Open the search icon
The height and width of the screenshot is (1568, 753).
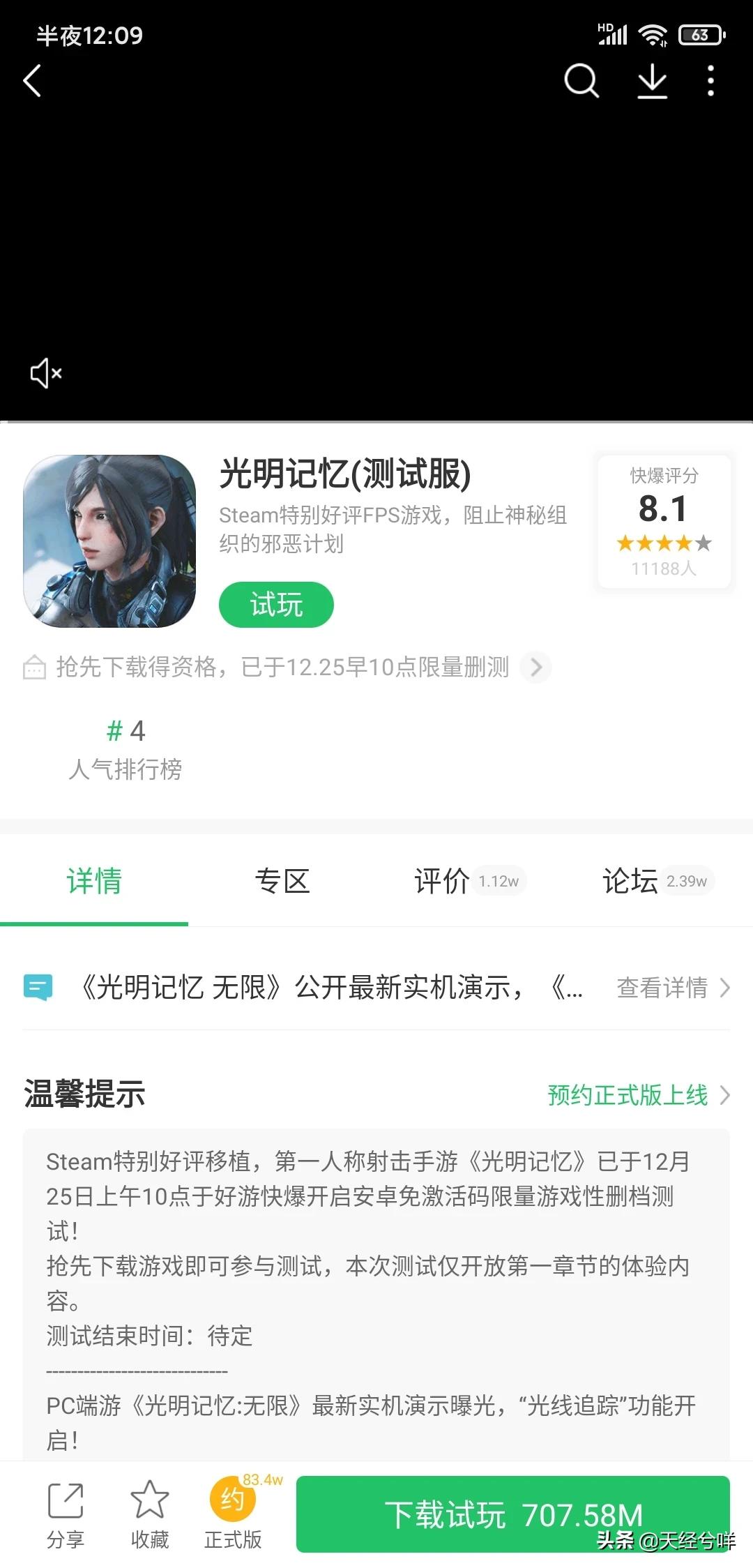tap(581, 81)
